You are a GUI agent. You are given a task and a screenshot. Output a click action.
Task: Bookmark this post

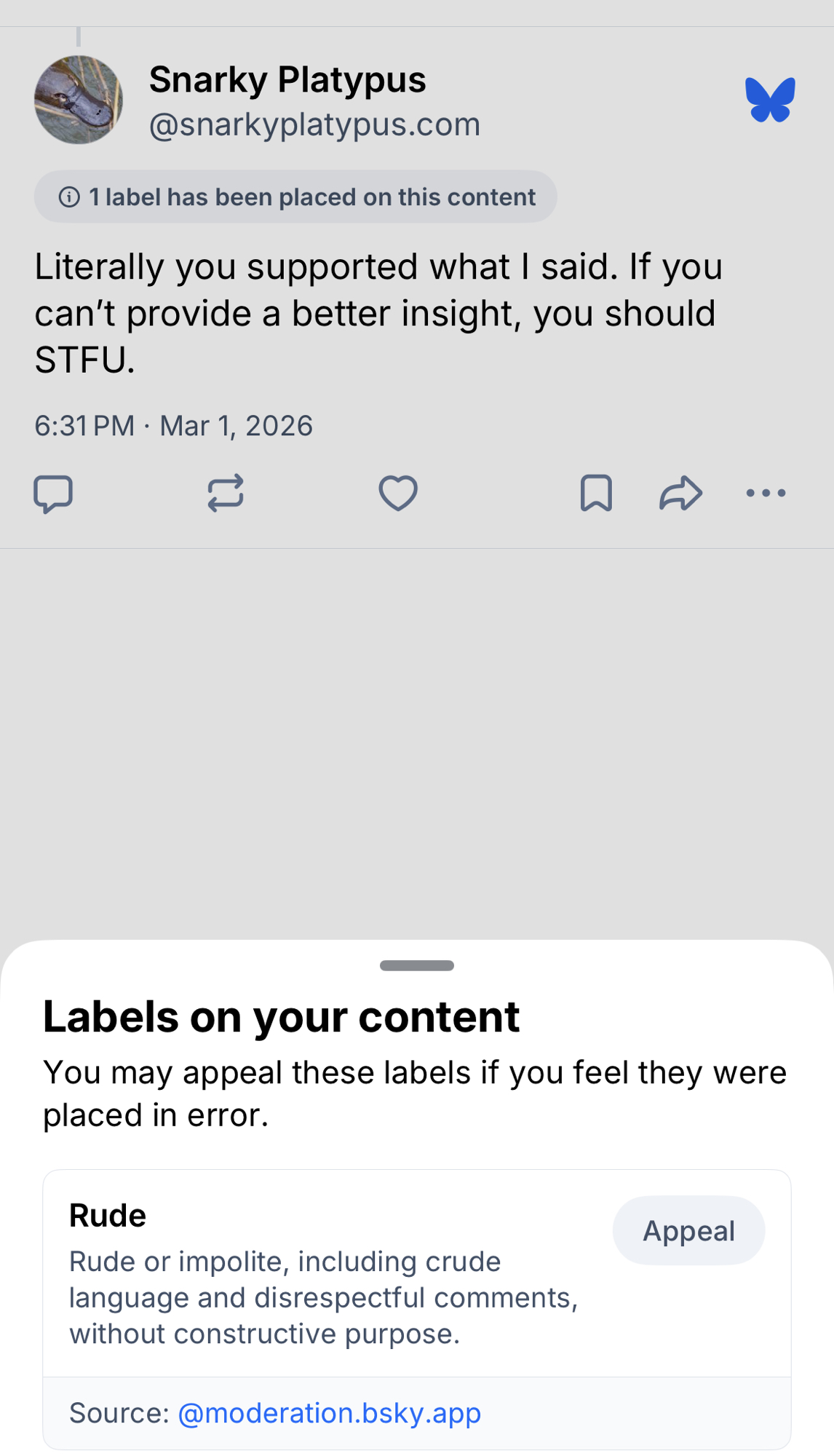pos(596,494)
